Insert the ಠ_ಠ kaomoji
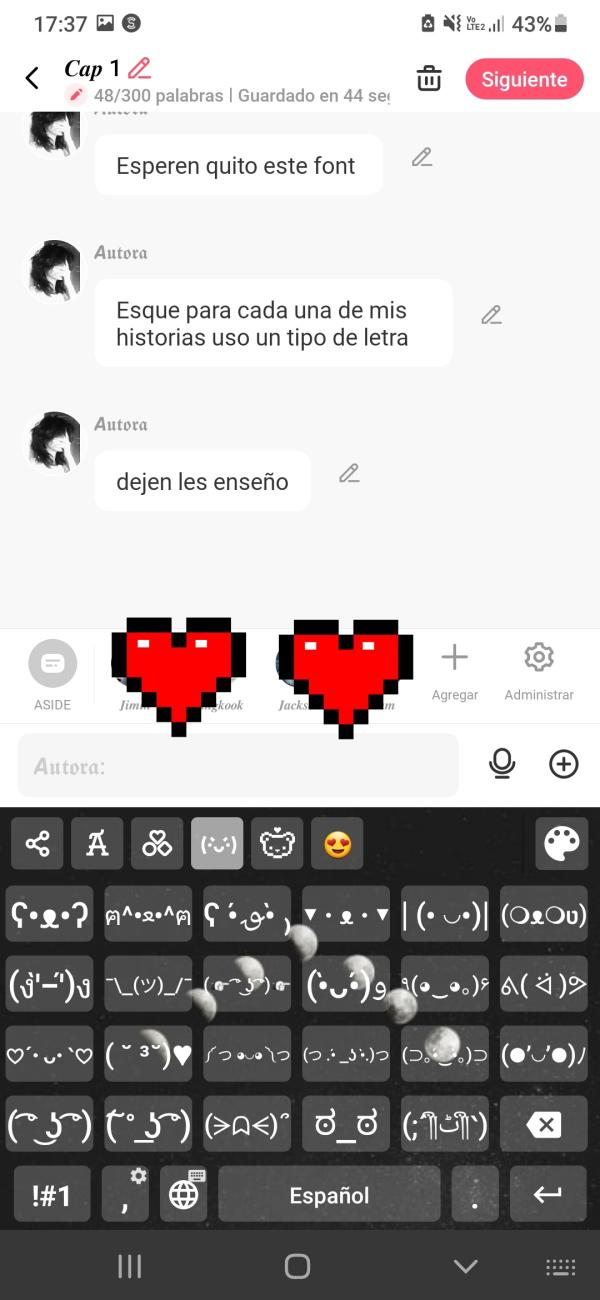 click(346, 1124)
